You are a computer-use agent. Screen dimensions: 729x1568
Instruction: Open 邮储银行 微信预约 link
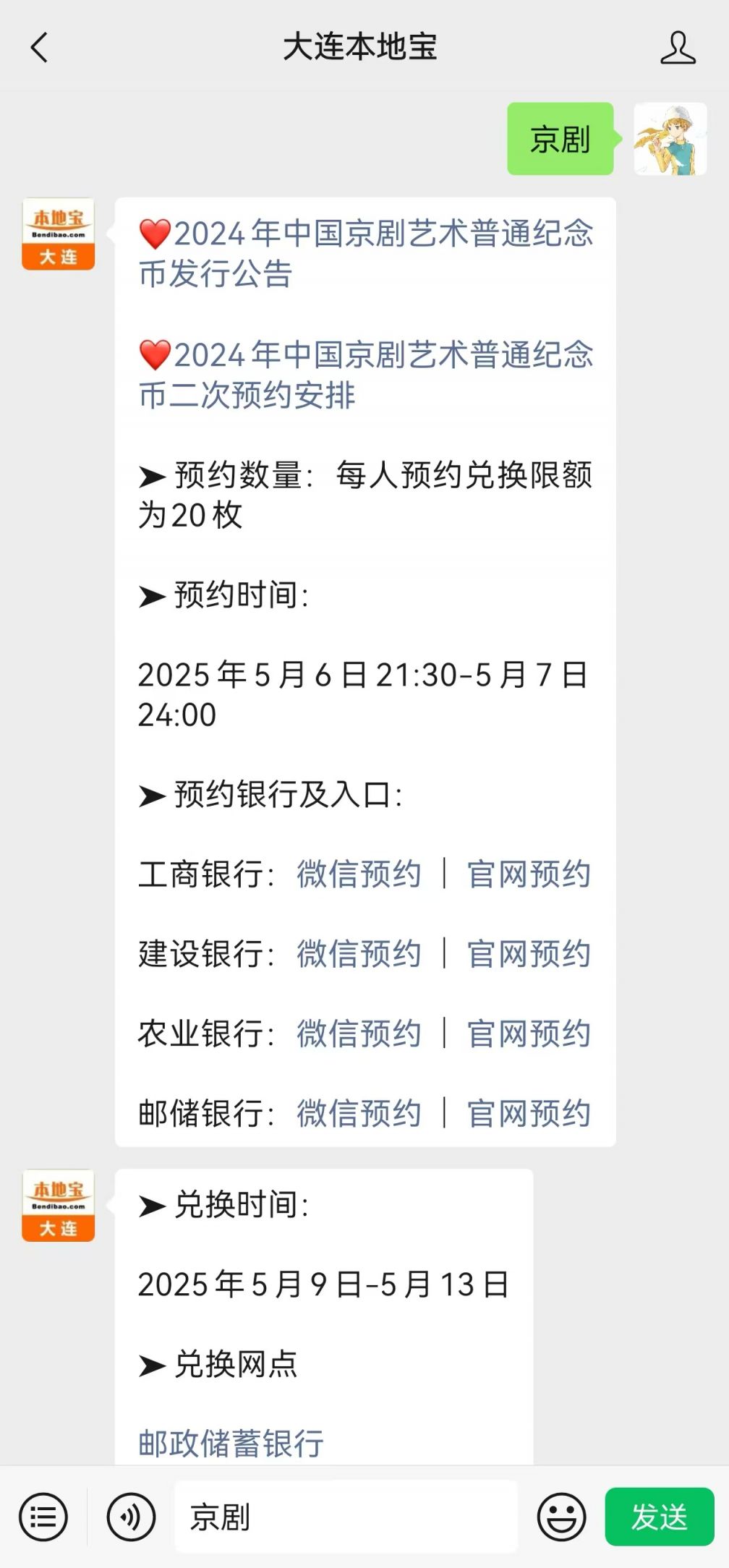point(359,1113)
